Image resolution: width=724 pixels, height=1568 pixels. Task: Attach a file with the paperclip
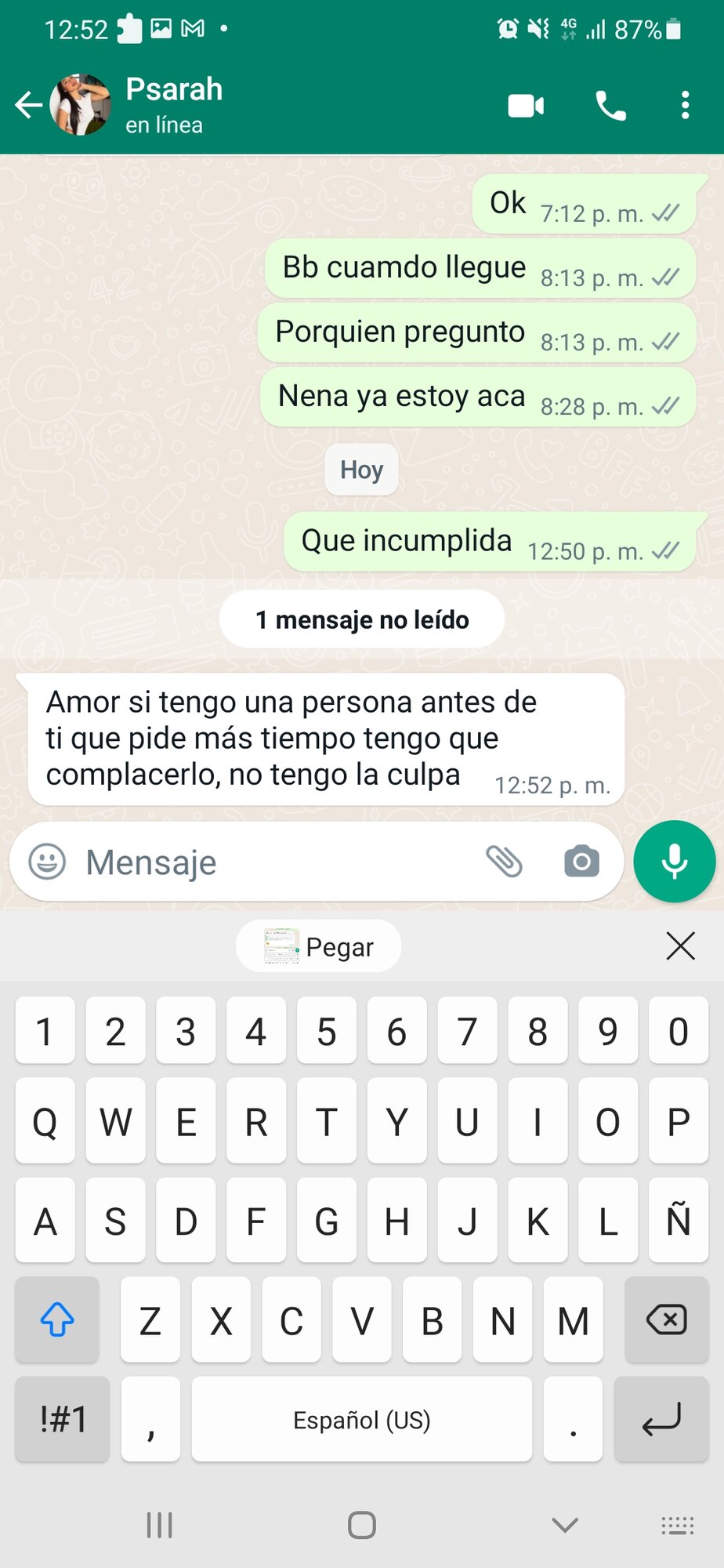pos(505,862)
